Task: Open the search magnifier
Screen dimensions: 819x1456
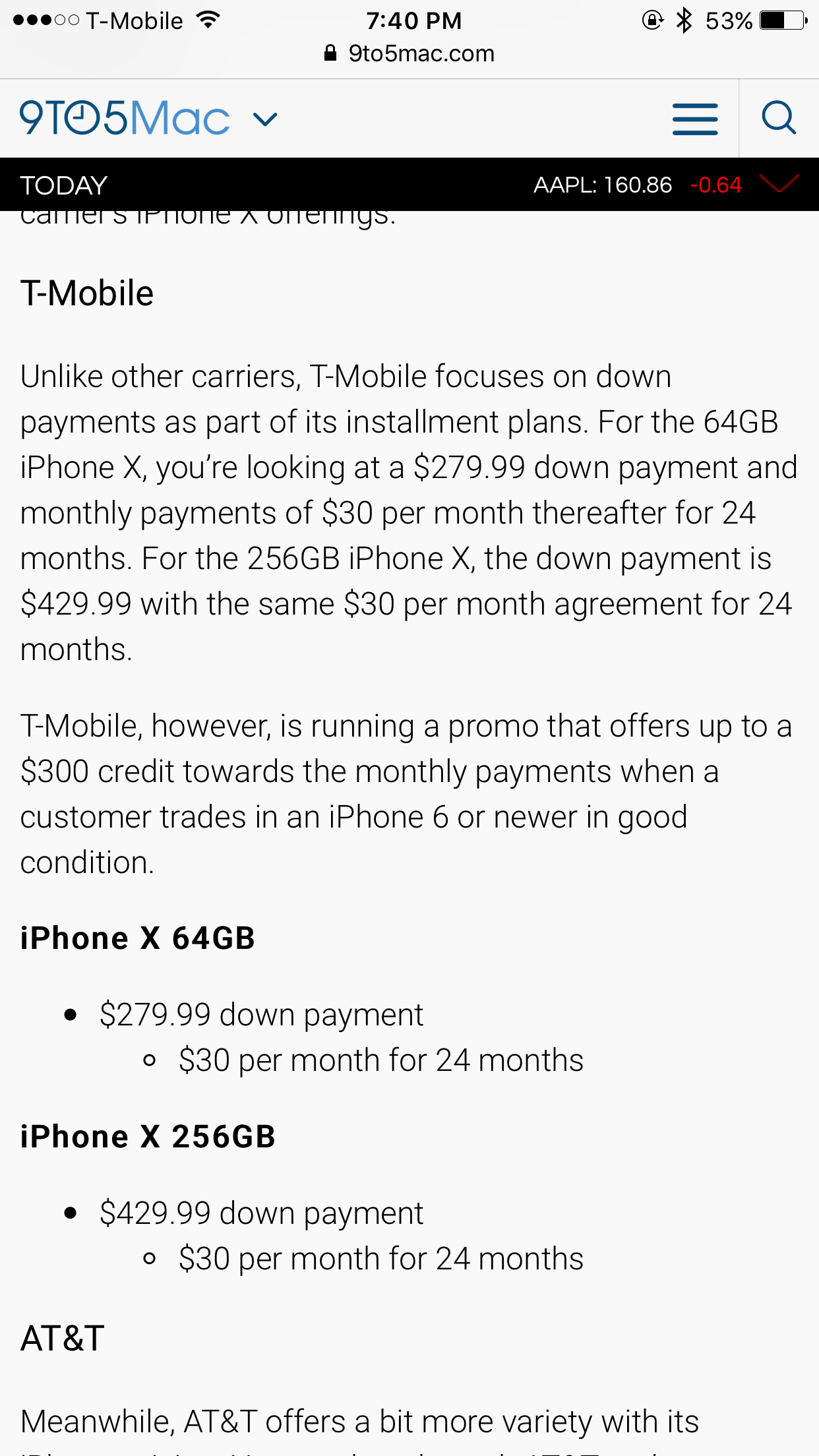Action: (779, 119)
